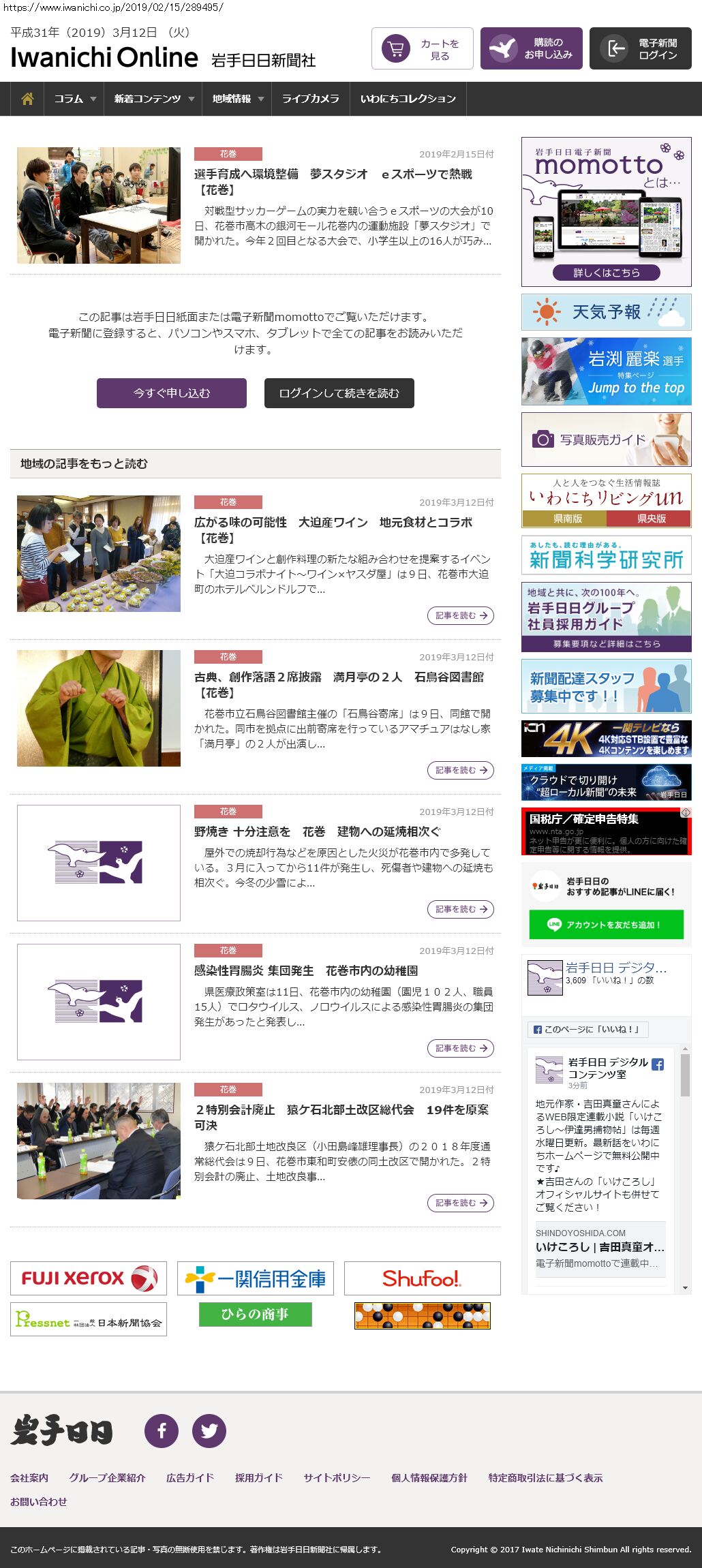Screen dimensions: 702x1568
Task: Open the 会社案内 footer link
Action: tap(29, 1477)
